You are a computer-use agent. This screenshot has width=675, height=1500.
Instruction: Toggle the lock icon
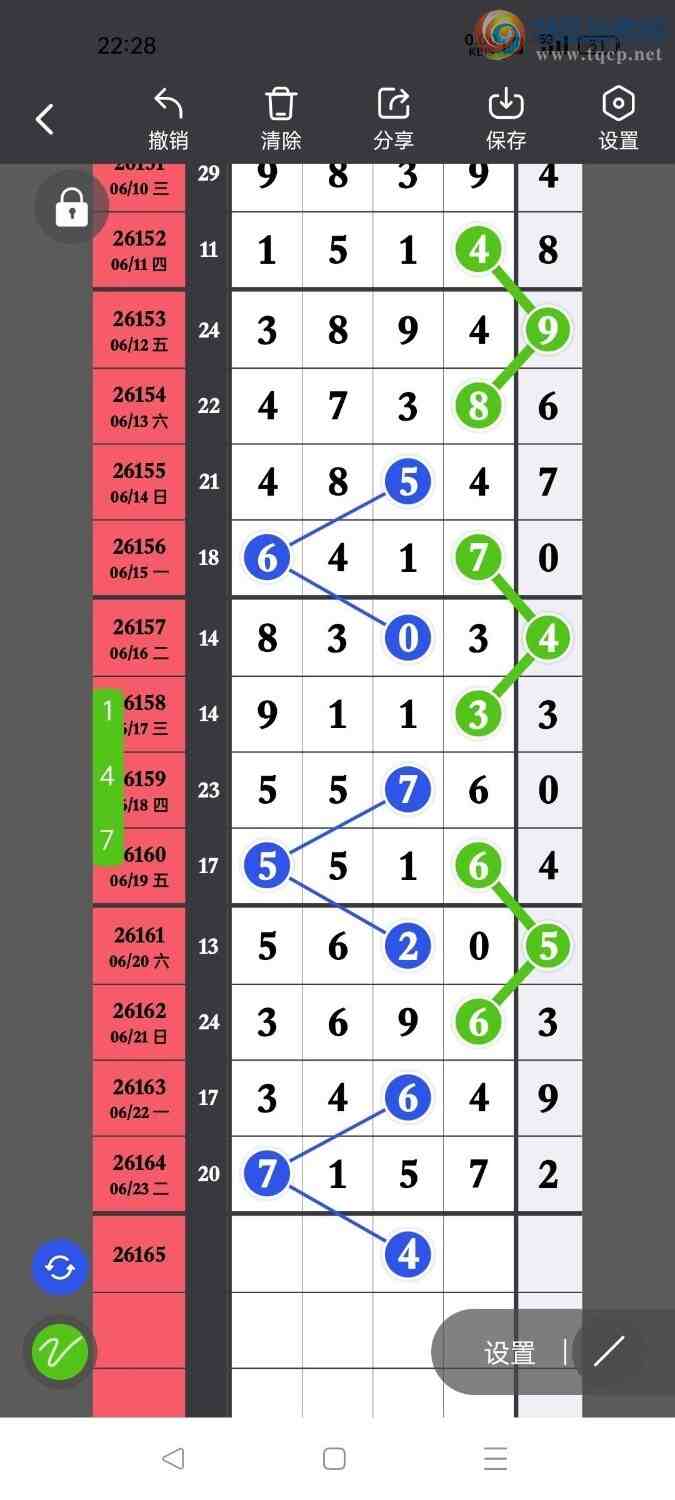click(72, 207)
